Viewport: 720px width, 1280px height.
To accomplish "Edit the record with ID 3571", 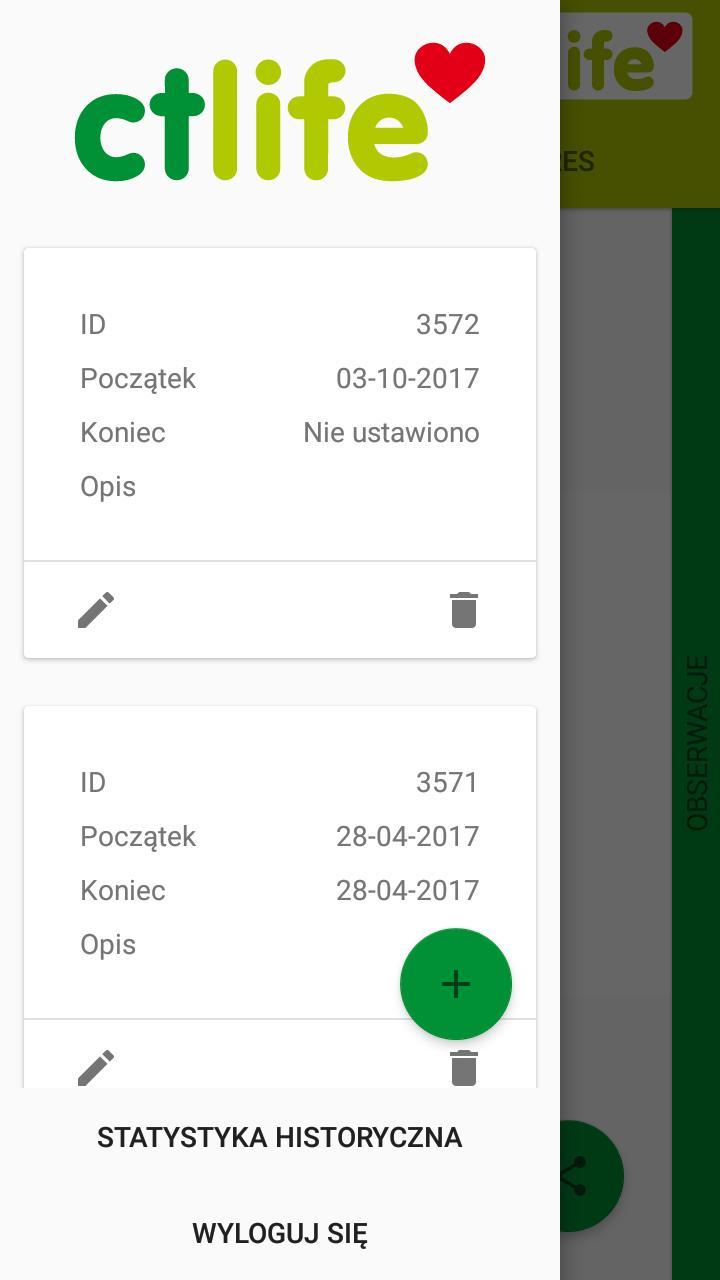I will 96,1066.
